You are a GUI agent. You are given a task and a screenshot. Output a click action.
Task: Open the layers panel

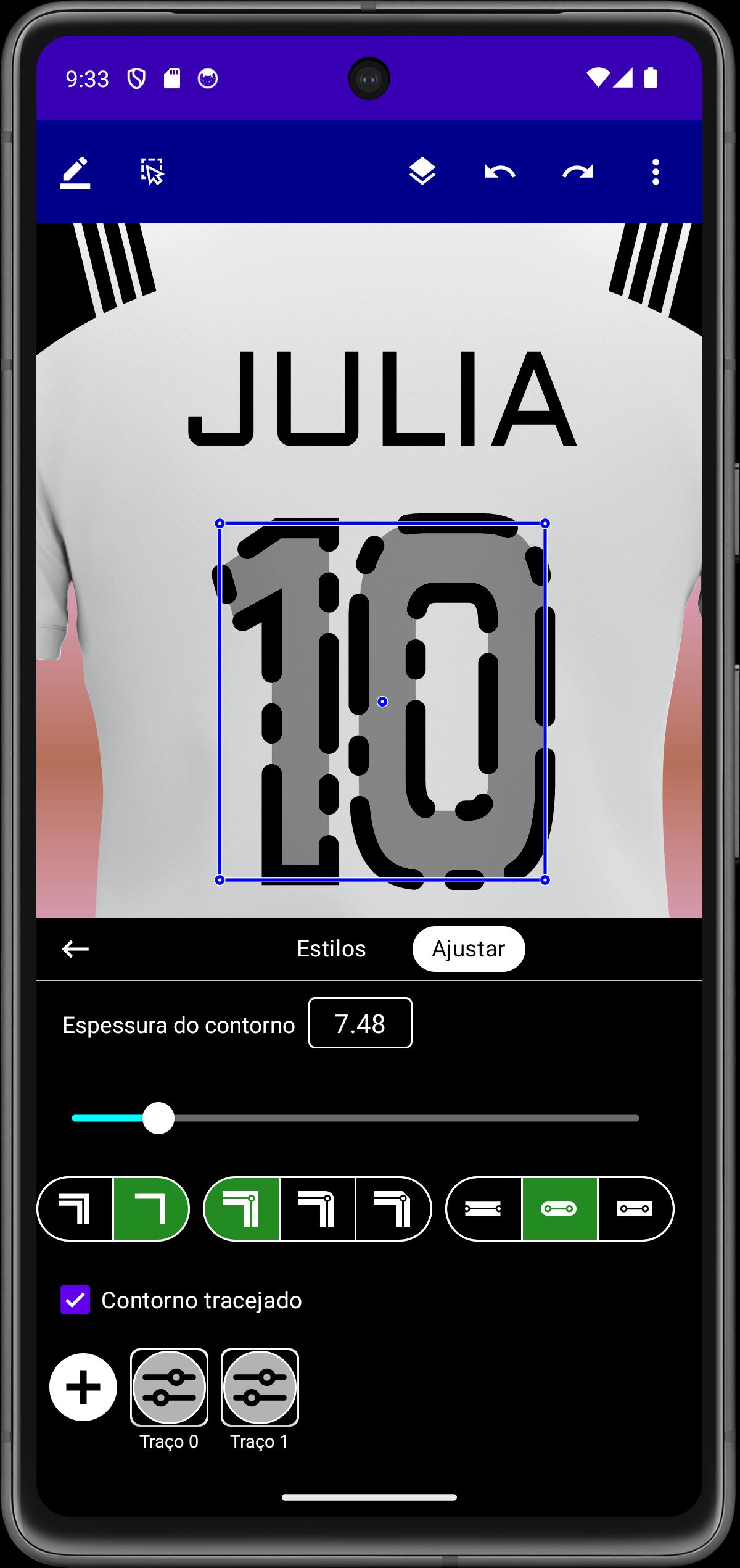click(x=422, y=172)
